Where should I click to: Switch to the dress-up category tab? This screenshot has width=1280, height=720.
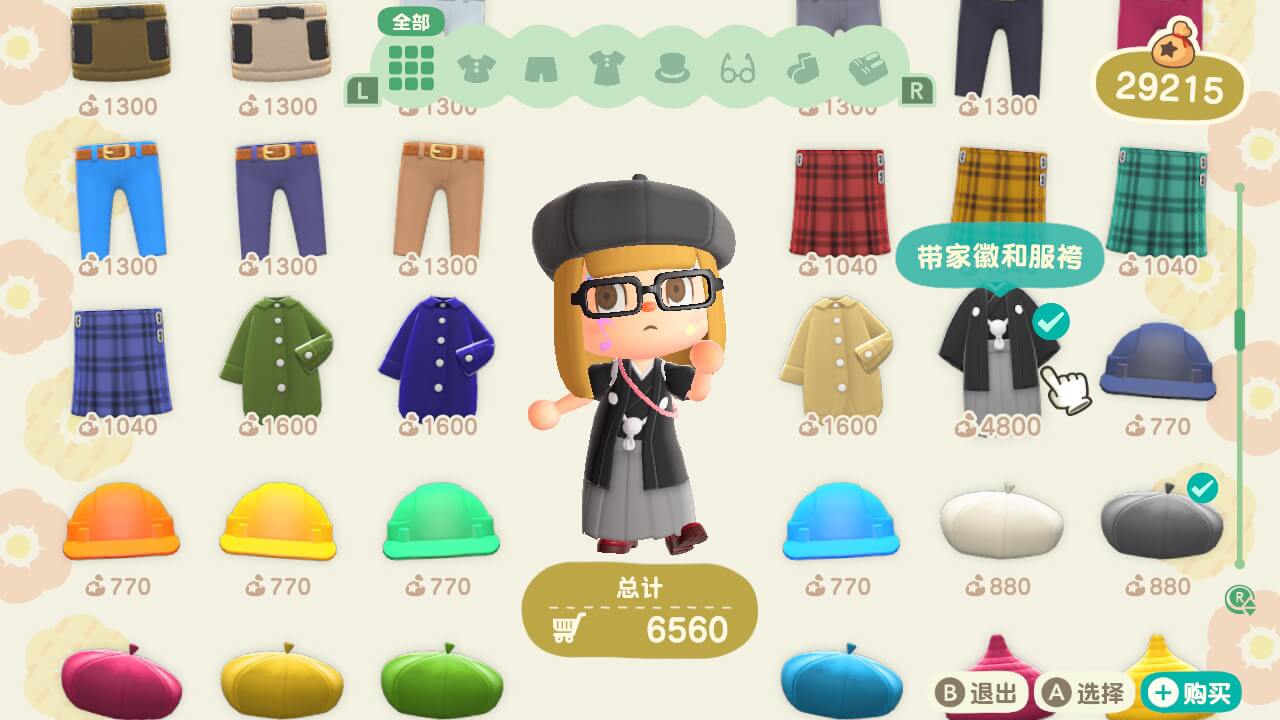606,69
